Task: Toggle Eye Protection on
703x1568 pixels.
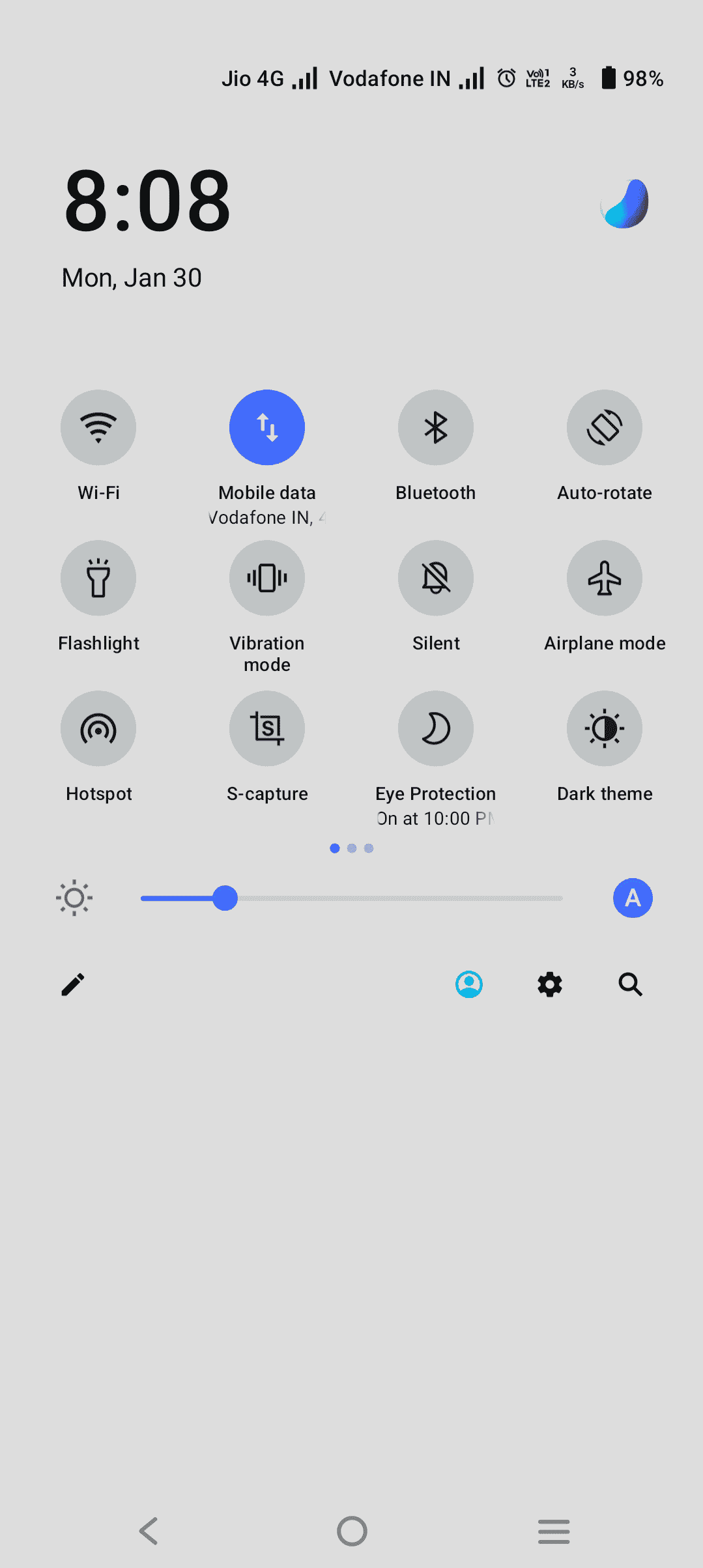Action: pyautogui.click(x=436, y=728)
